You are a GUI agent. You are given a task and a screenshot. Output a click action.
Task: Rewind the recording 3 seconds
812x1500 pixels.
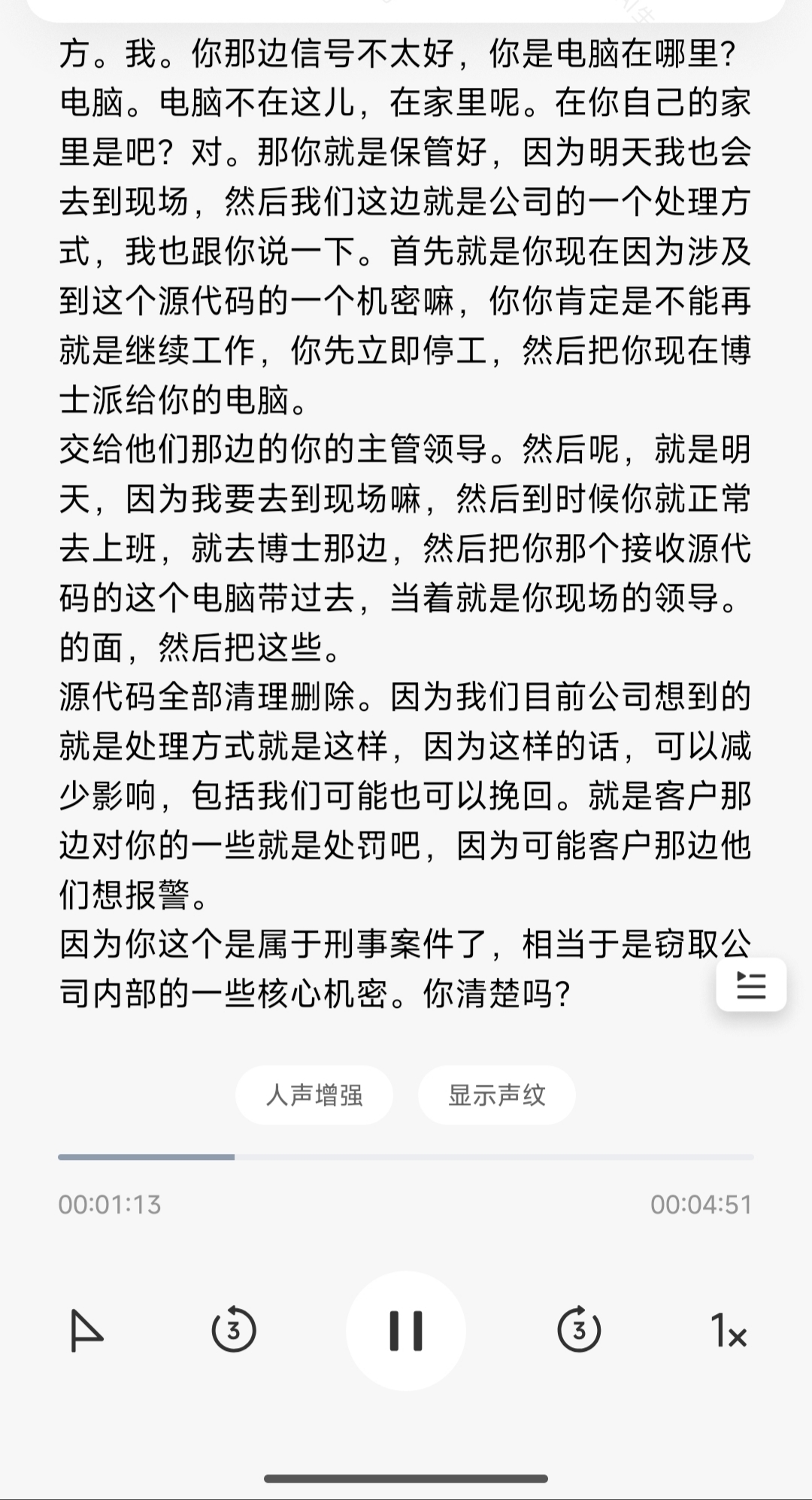[x=234, y=1331]
